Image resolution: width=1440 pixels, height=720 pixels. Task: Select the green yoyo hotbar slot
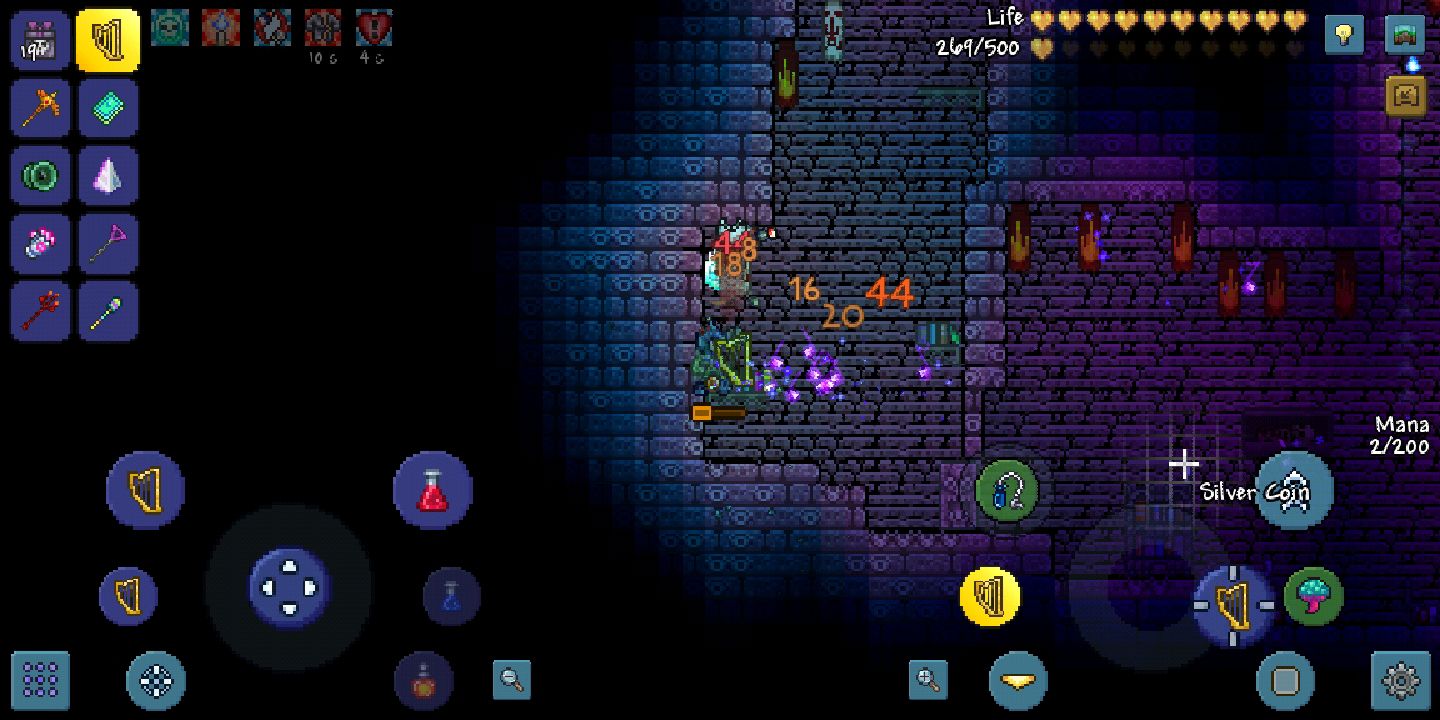tap(40, 176)
